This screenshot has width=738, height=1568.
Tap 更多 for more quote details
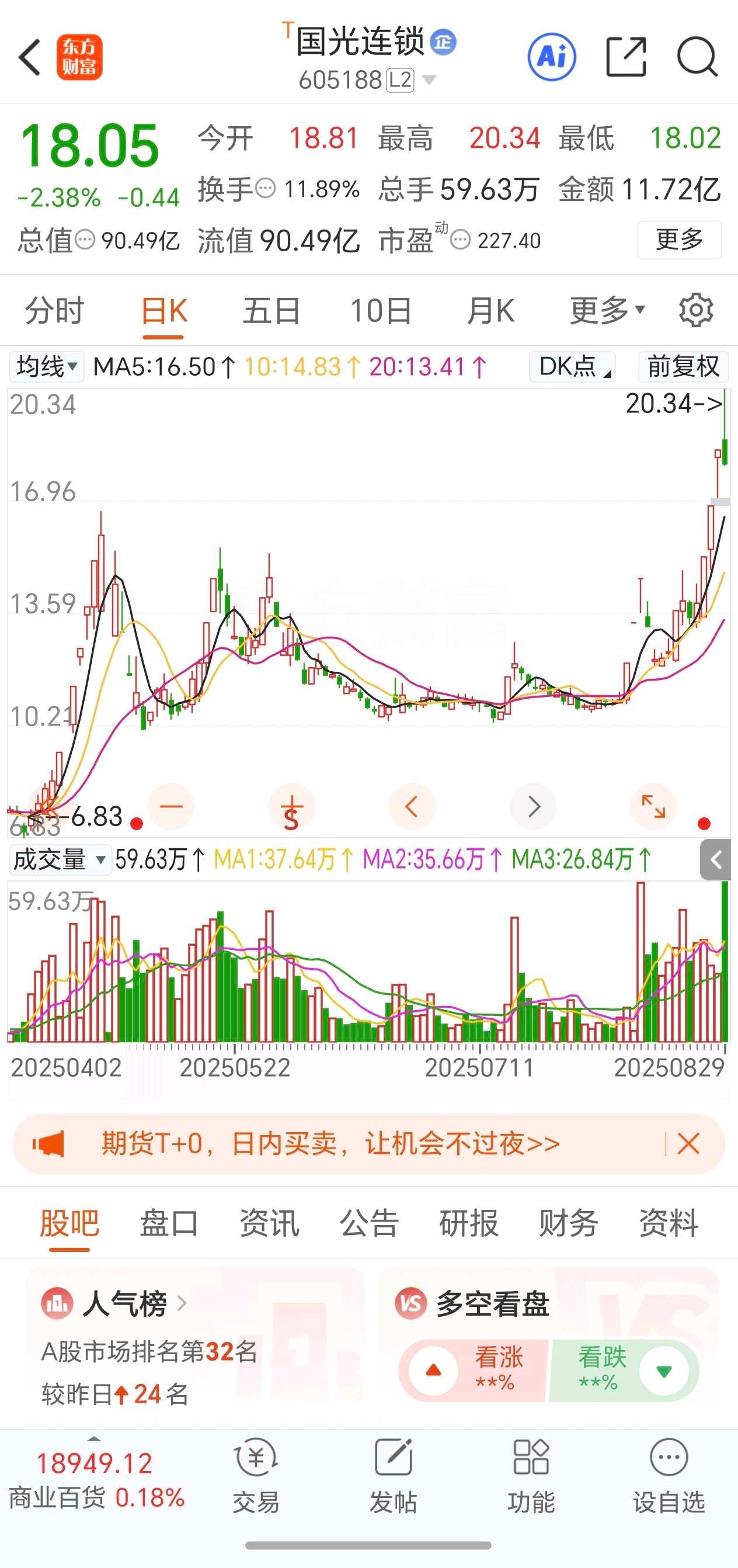(678, 240)
